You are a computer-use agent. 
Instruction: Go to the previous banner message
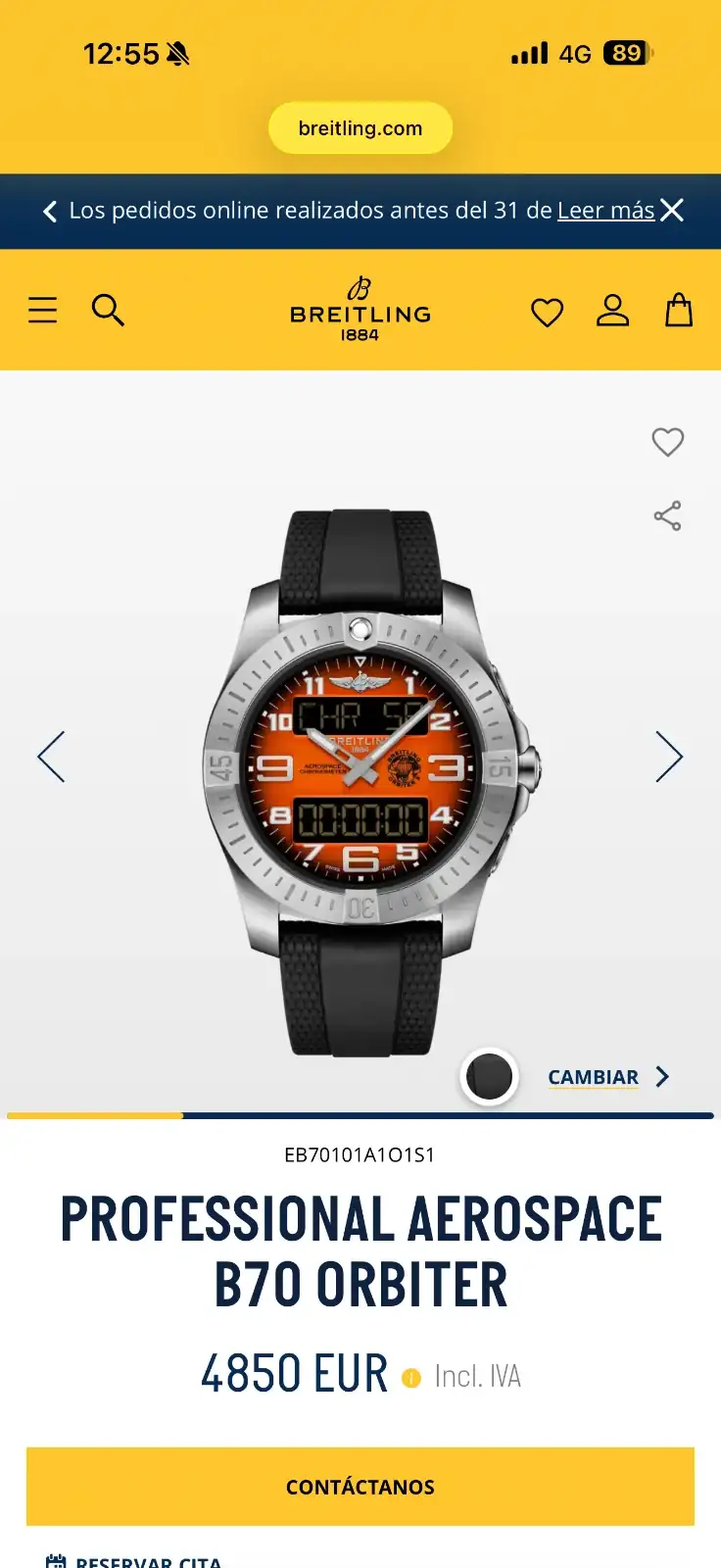50,211
